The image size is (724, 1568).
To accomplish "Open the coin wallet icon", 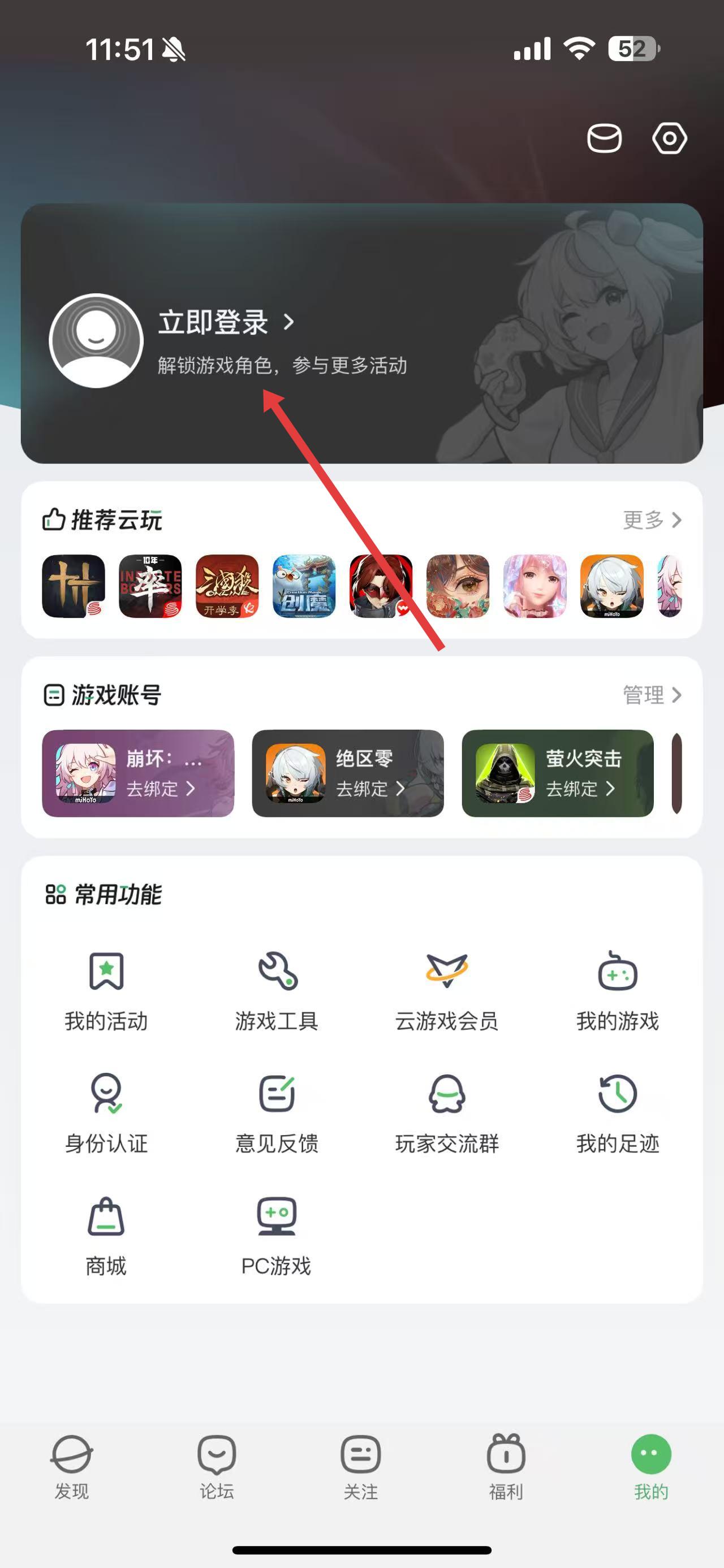I will coord(604,139).
